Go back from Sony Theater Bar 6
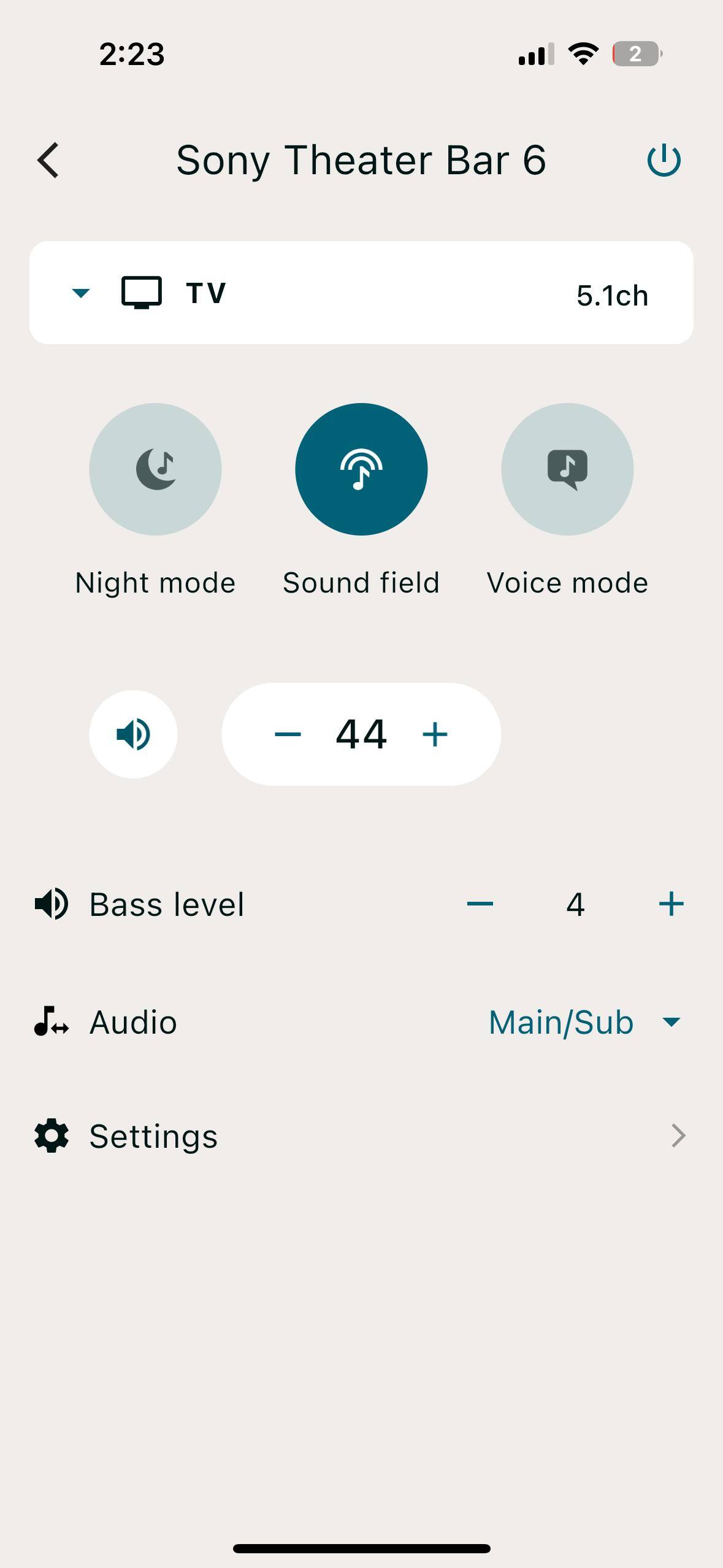Image resolution: width=723 pixels, height=1568 pixels. 48,161
